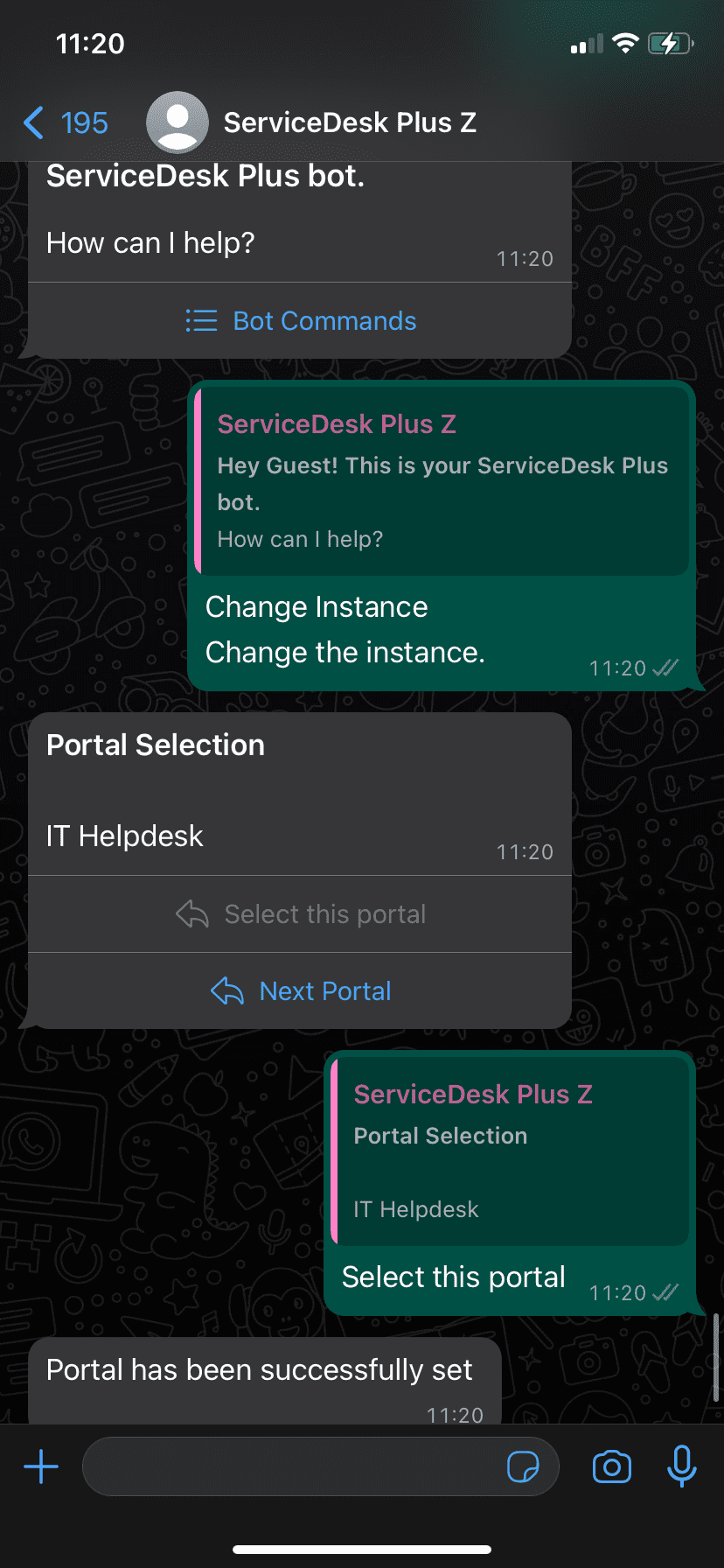
Task: Open the camera
Action: (611, 1466)
